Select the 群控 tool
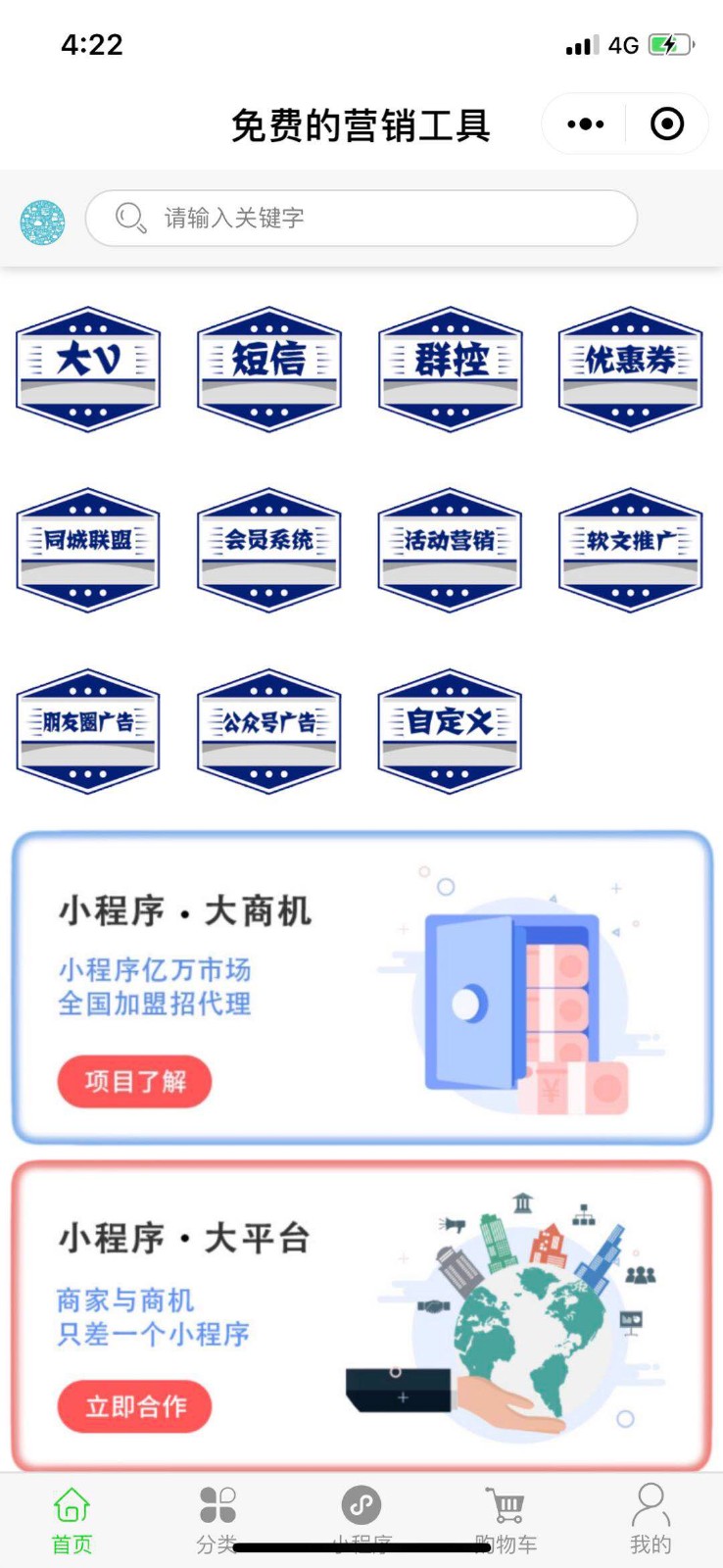723x1568 pixels. coord(450,369)
